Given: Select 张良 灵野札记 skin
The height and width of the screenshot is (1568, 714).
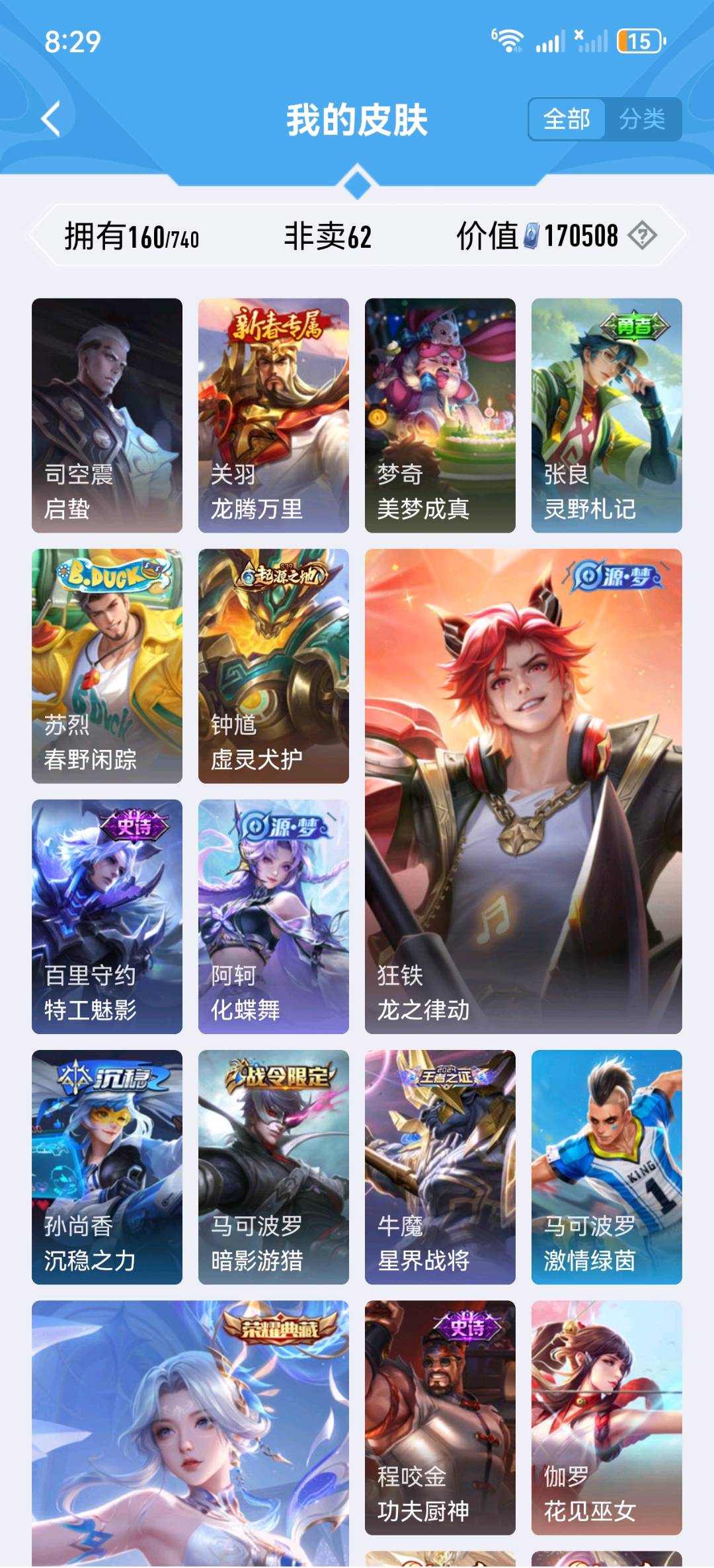Looking at the screenshot, I should [607, 415].
